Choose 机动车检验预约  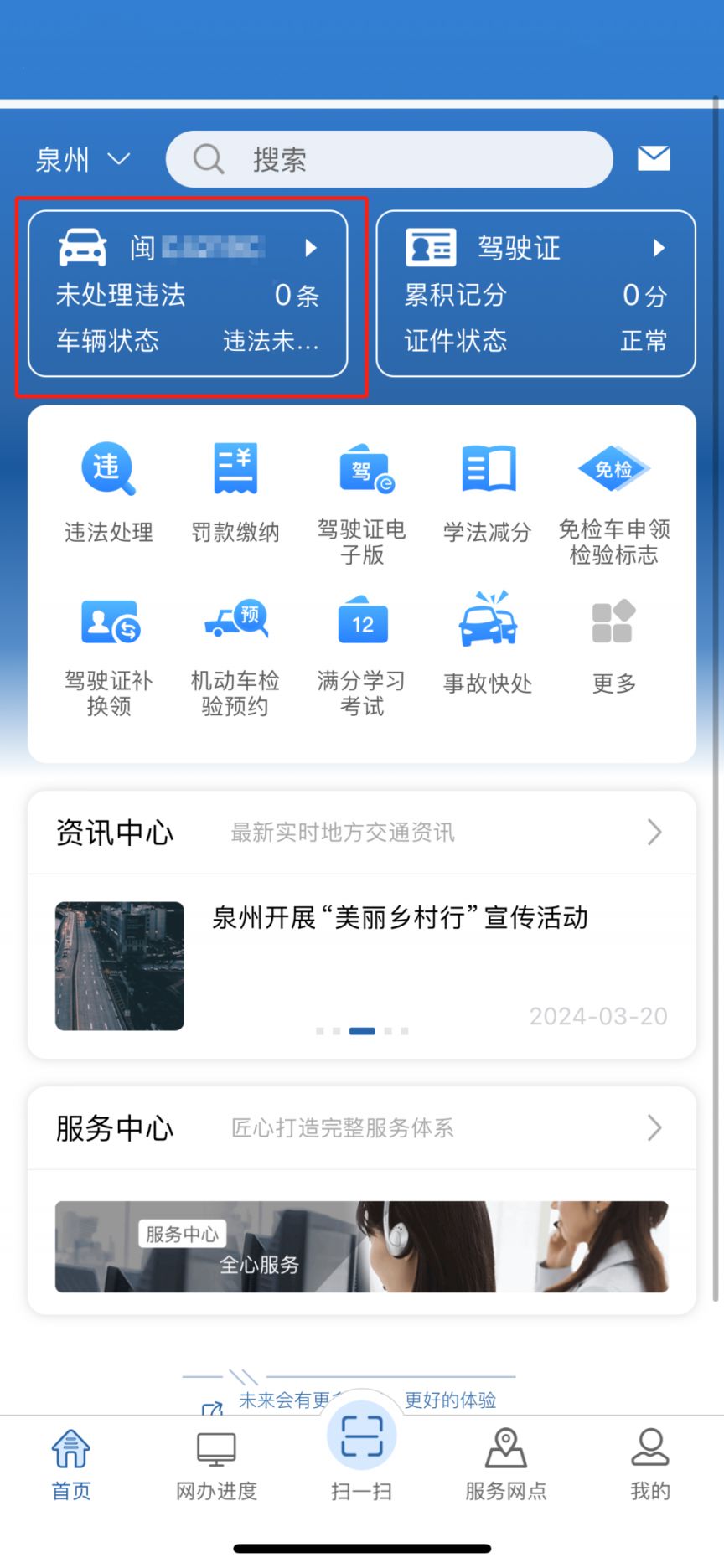click(235, 655)
